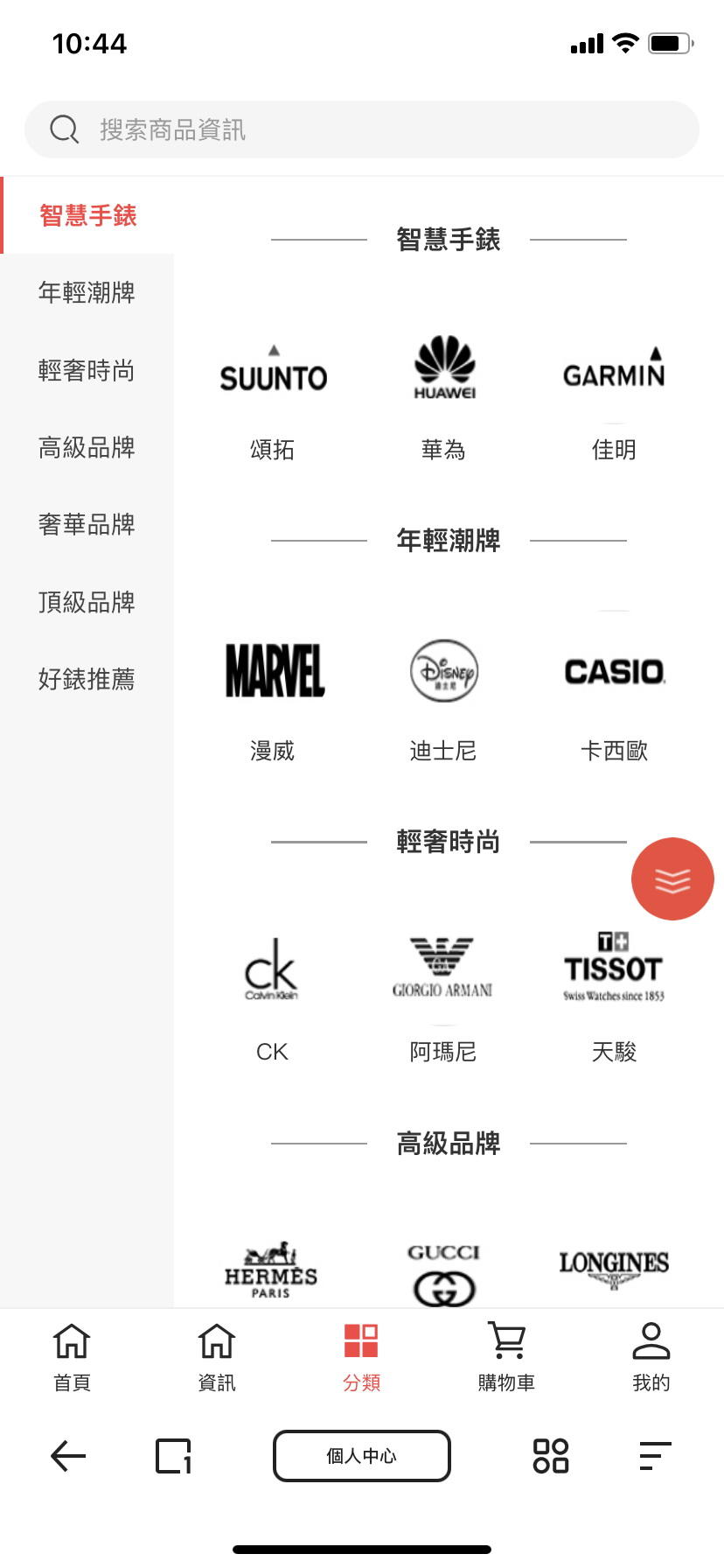Open the 高級品牌 sidebar category
Screen dimensions: 724x1568
coord(87,447)
